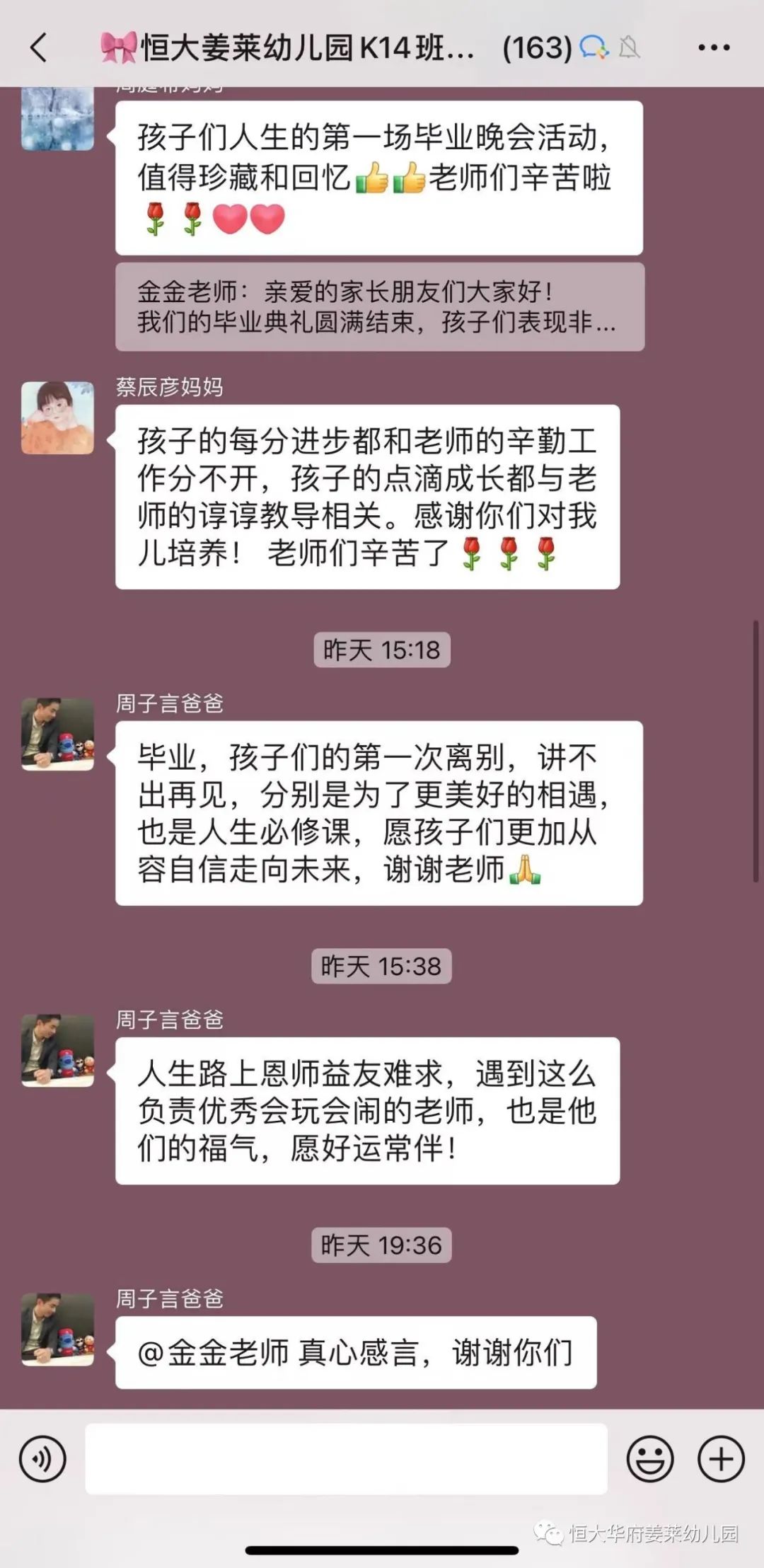Image resolution: width=764 pixels, height=1568 pixels.
Task: View 蔡辰彦妈妈's profile avatar
Action: click(x=57, y=418)
